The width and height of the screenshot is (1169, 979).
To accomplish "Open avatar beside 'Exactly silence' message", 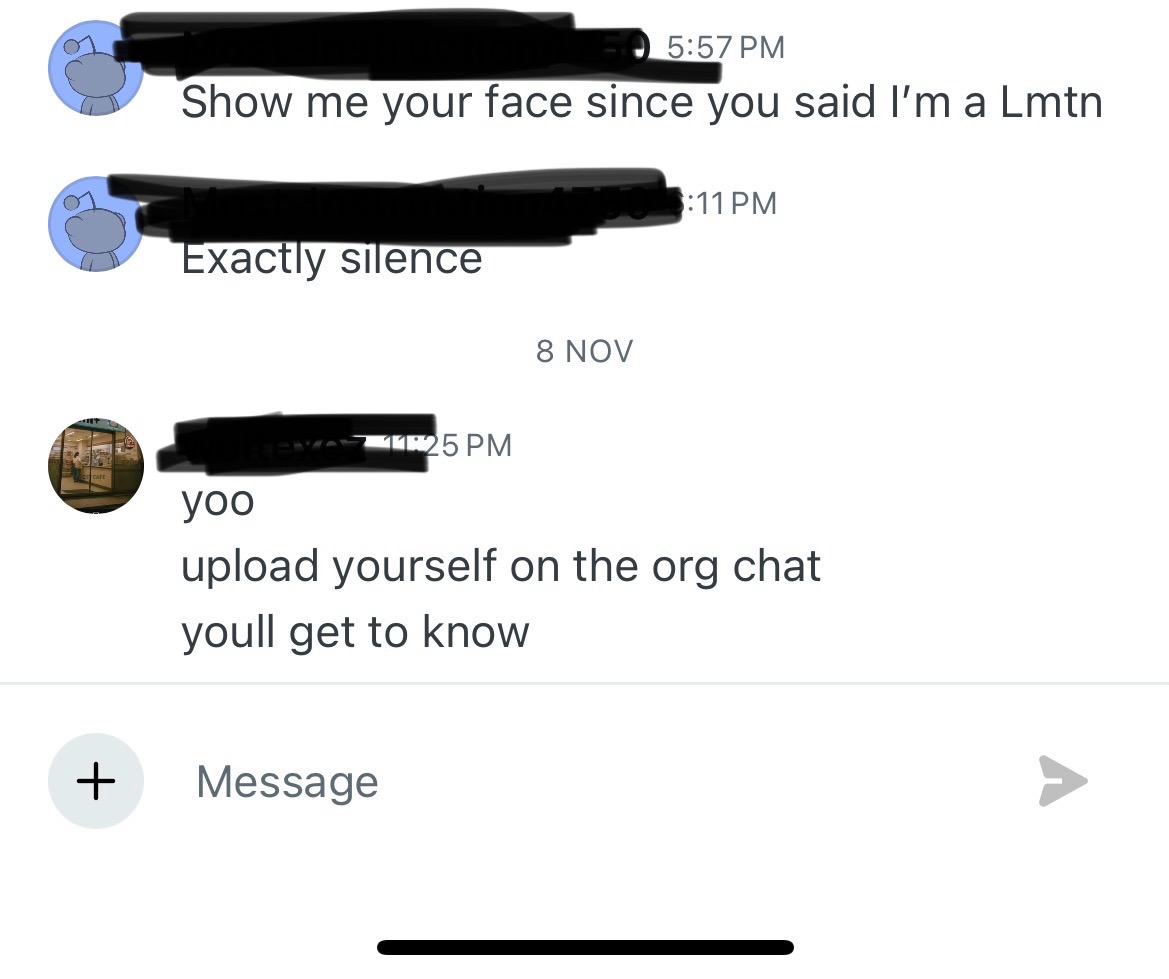I will coord(96,224).
